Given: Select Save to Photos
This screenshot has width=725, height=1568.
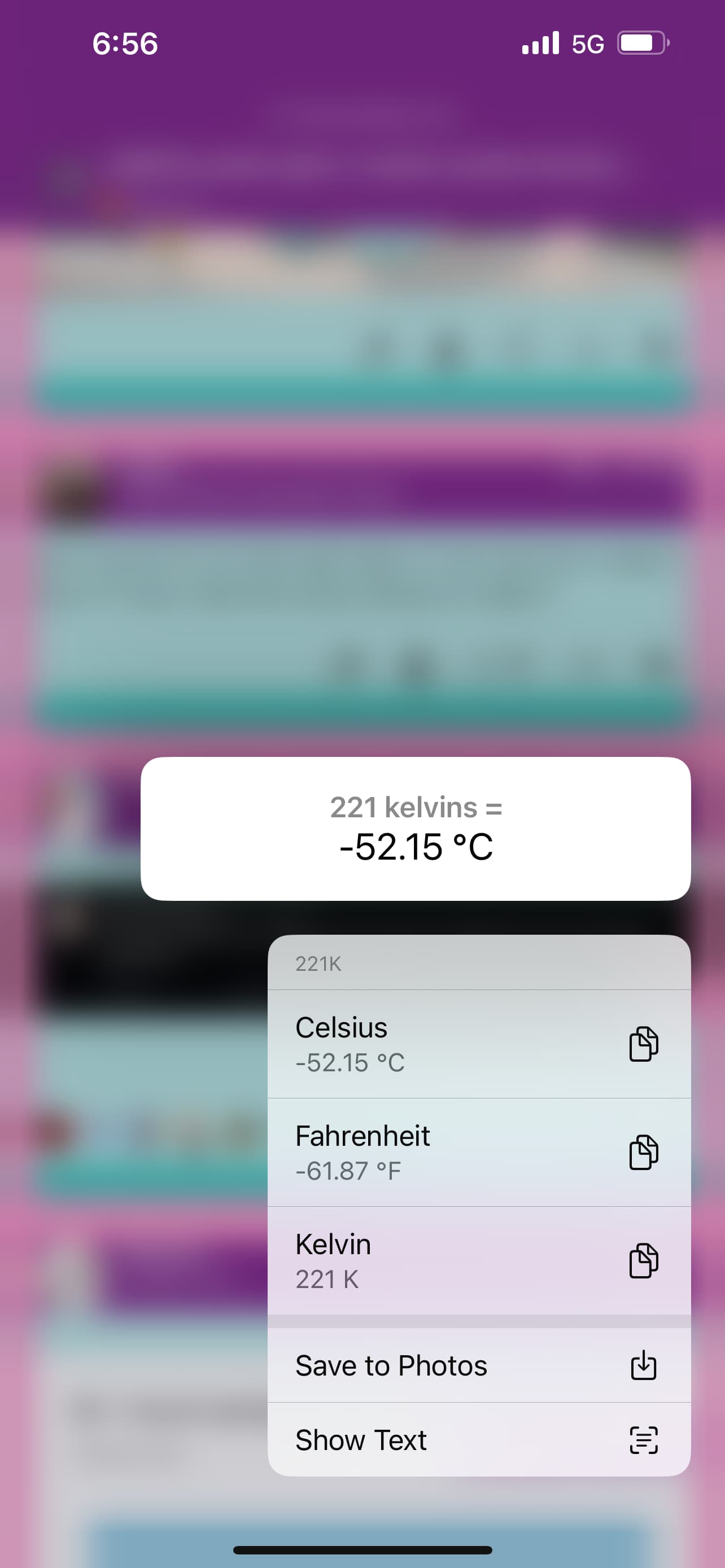Looking at the screenshot, I should (478, 1365).
